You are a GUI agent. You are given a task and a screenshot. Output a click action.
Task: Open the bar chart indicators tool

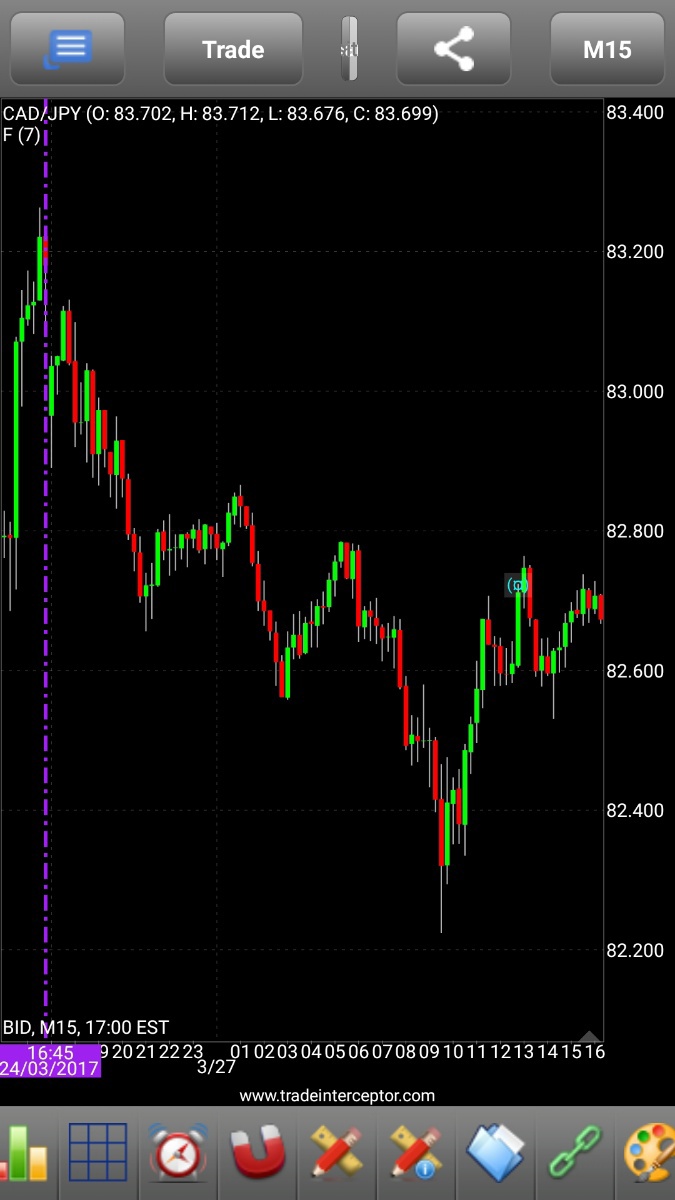[25, 1152]
